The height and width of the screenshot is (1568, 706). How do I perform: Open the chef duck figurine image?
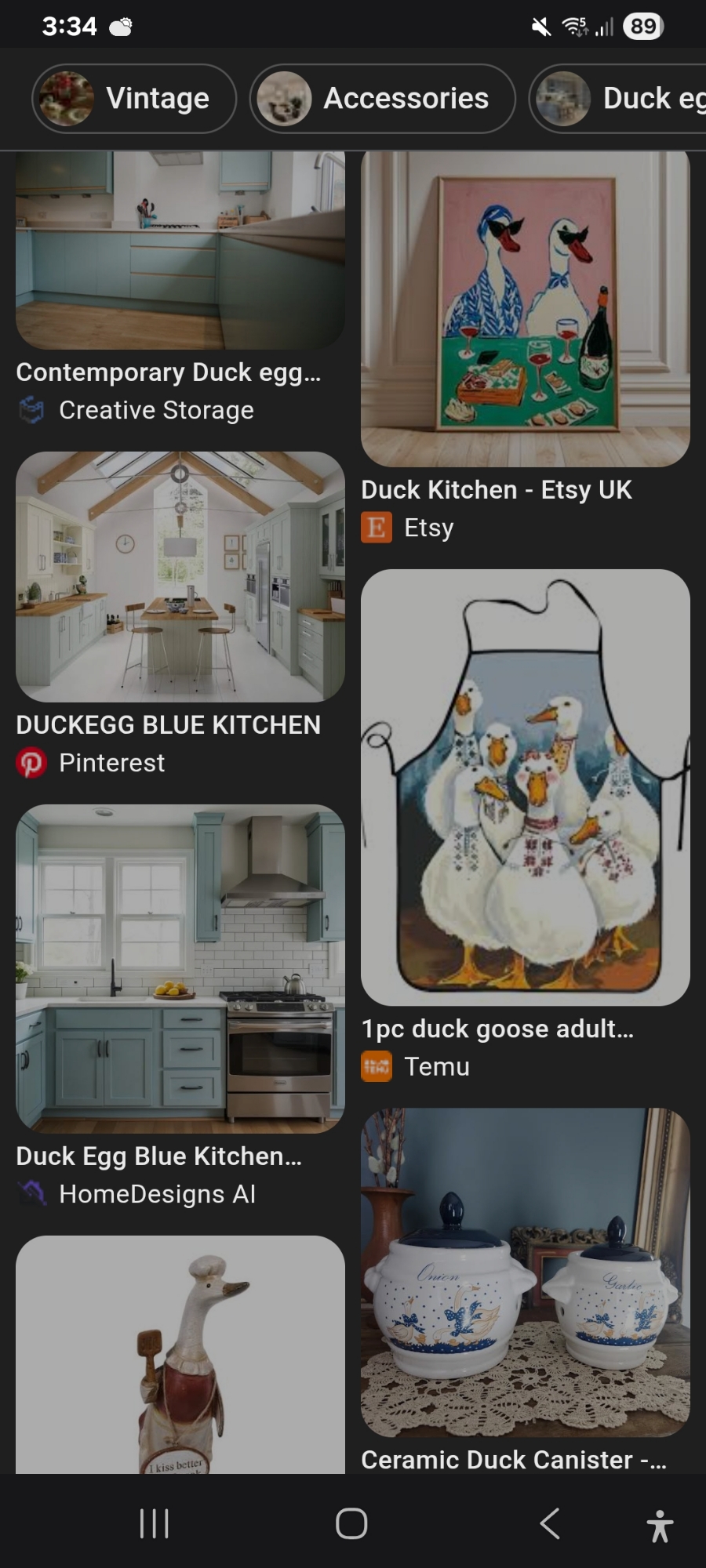pyautogui.click(x=180, y=1355)
